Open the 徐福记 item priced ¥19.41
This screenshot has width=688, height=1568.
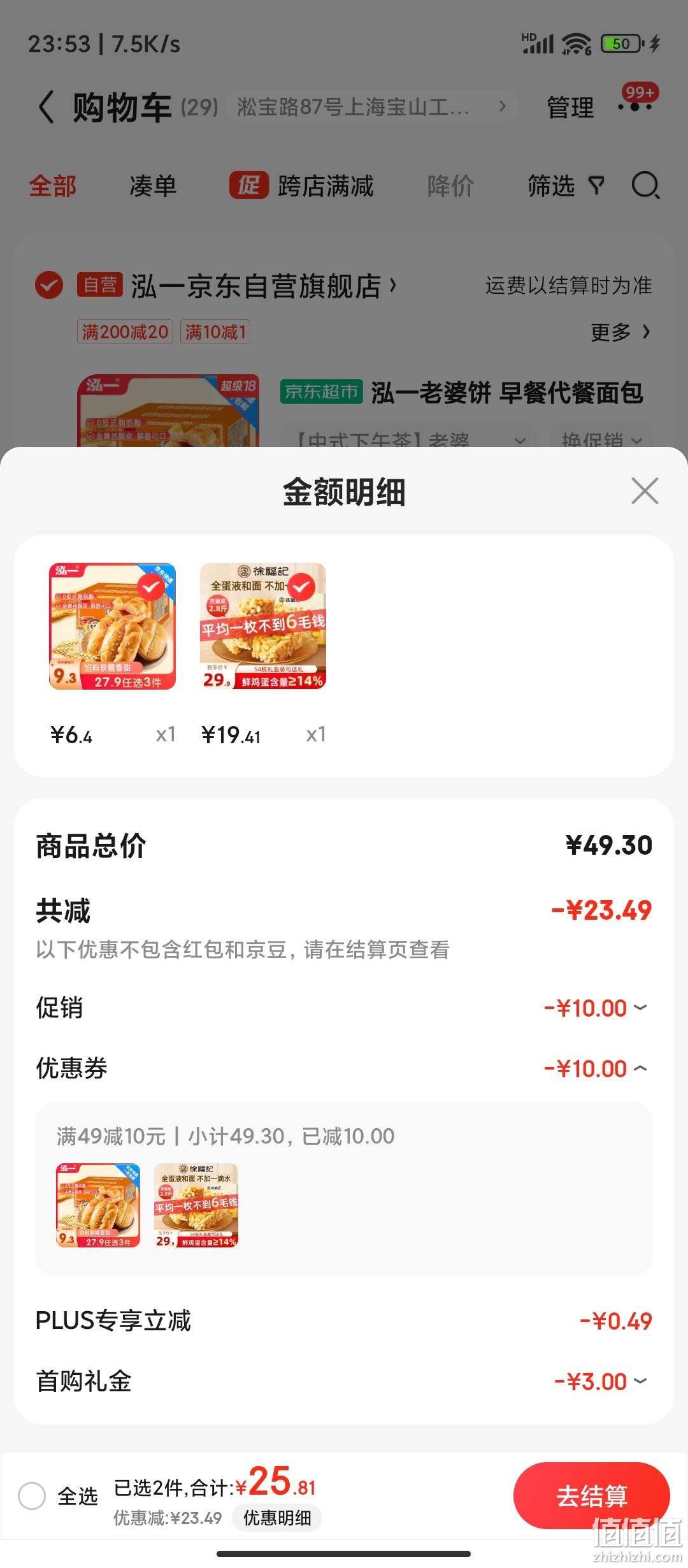tap(263, 626)
